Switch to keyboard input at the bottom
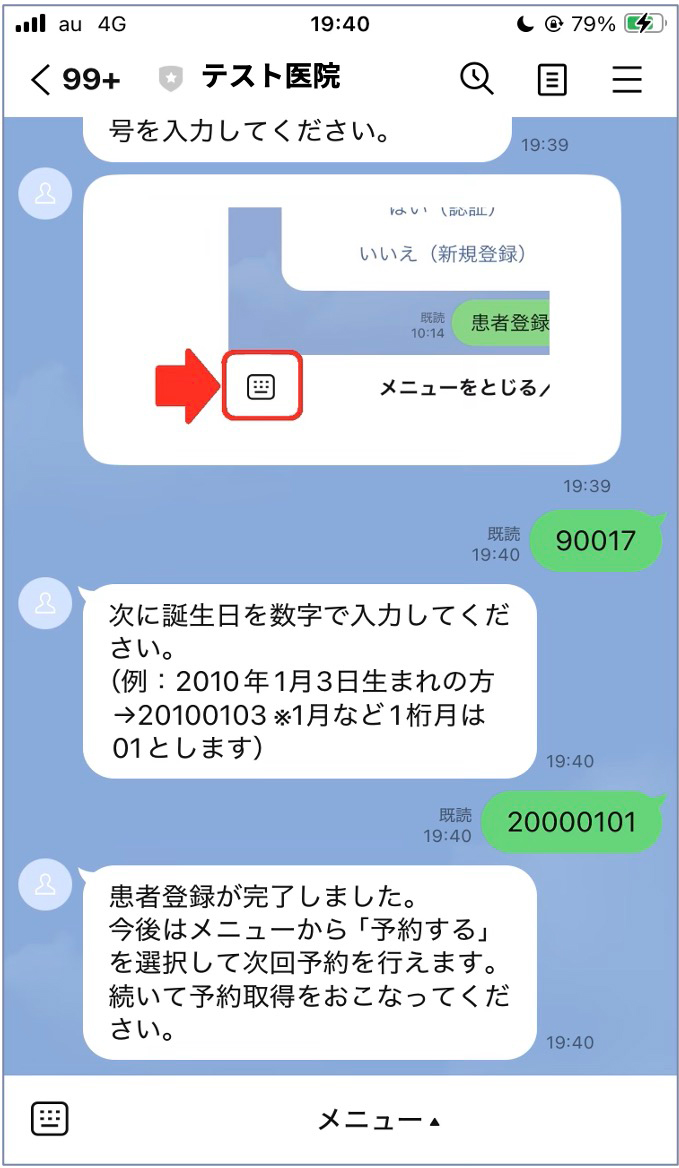Viewport: 679px width, 1168px height. [50, 1120]
